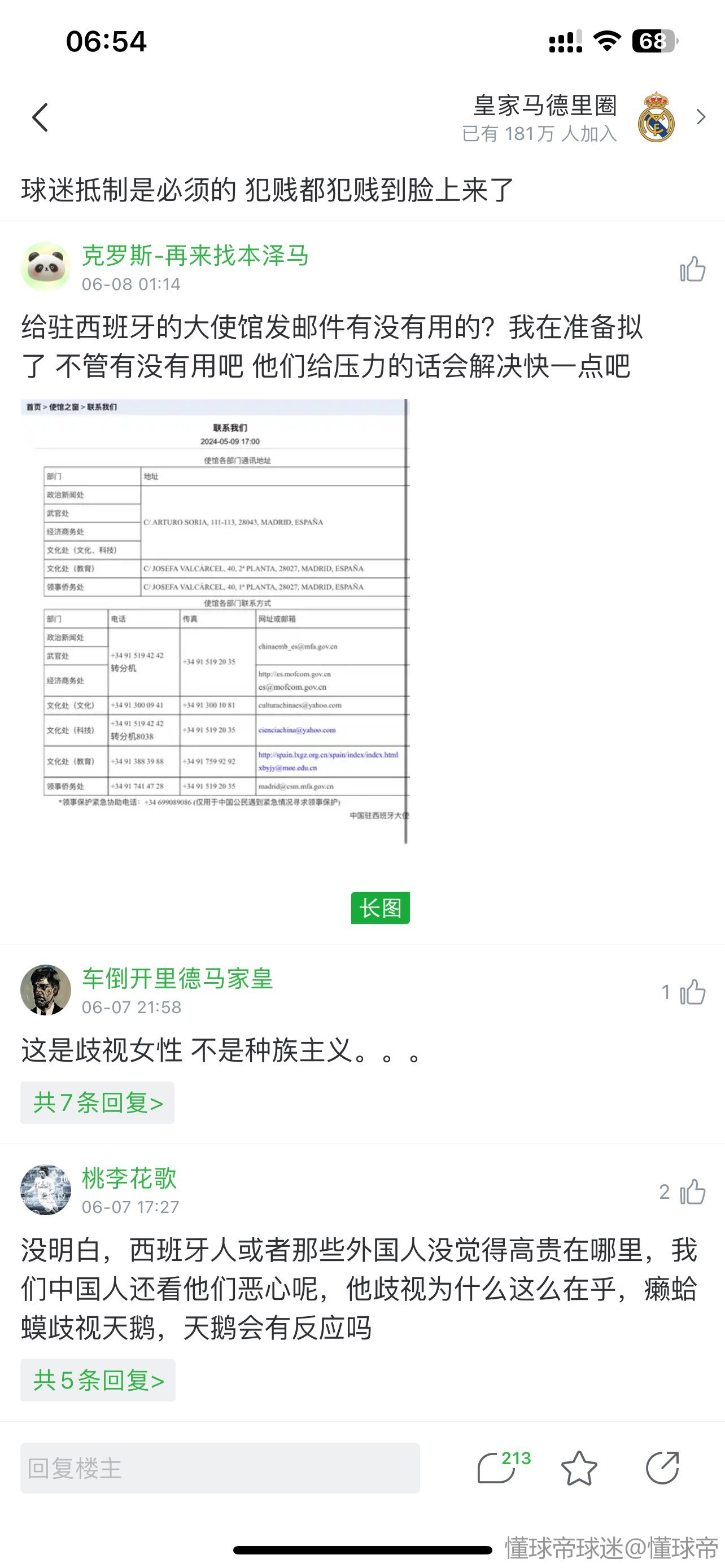Image resolution: width=725 pixels, height=1568 pixels.
Task: Like the comment by 车倒开里德马家皇
Action: (x=692, y=992)
